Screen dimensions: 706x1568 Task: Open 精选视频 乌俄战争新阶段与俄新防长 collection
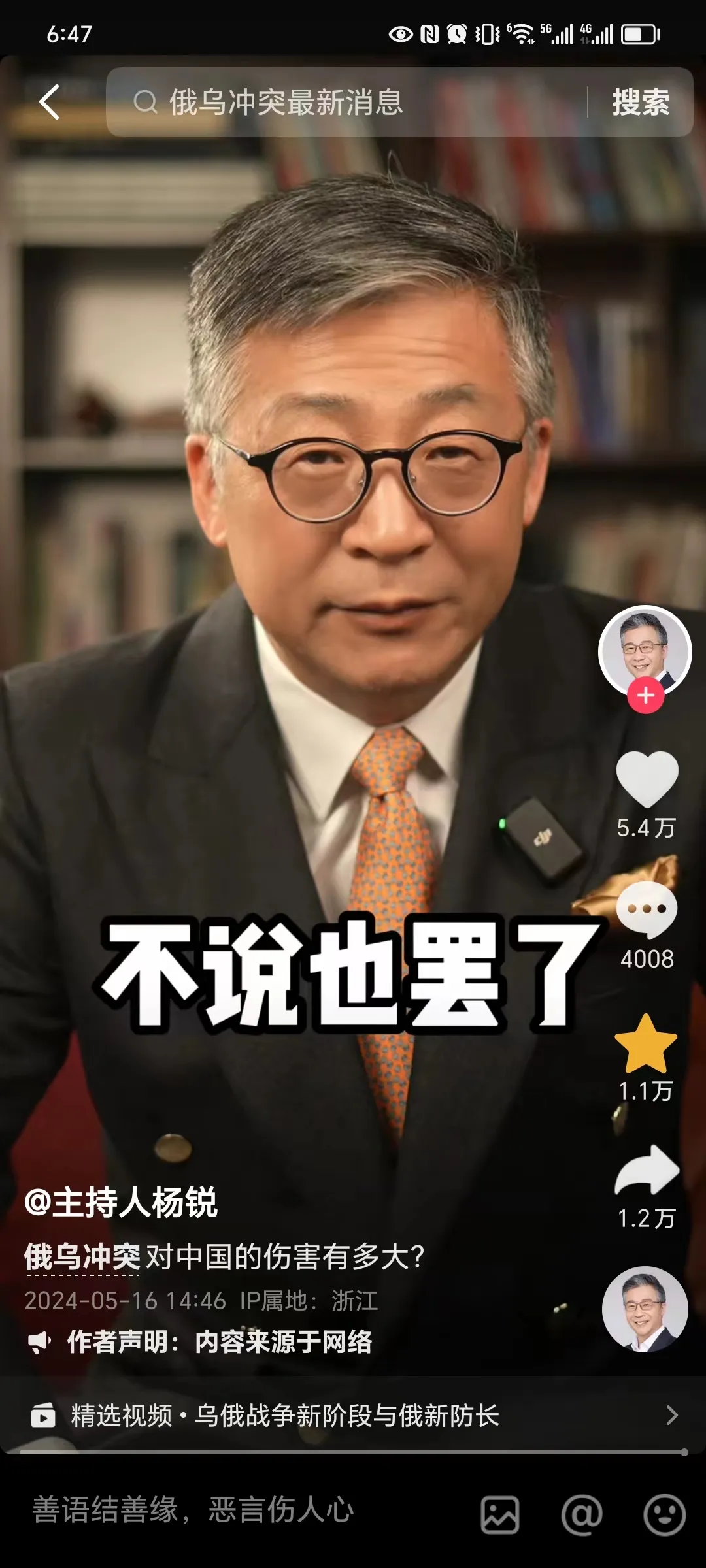point(353,1416)
